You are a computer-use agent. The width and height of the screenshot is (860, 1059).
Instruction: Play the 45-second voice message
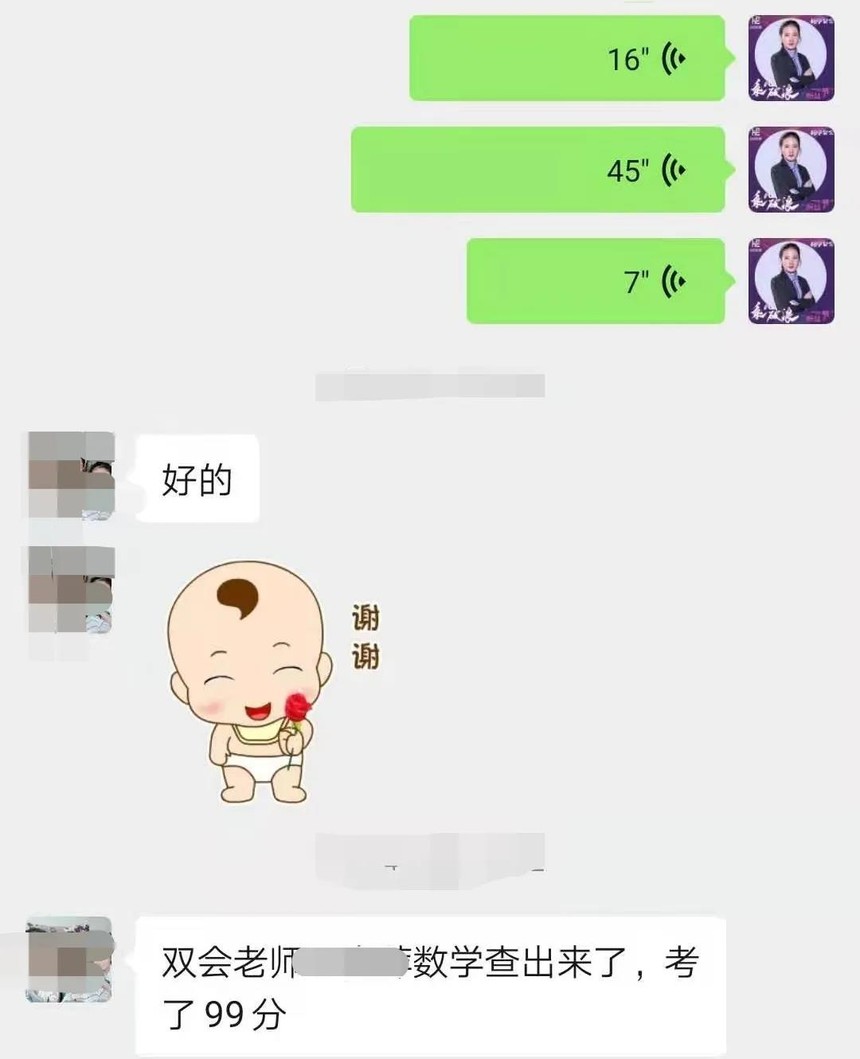click(537, 169)
